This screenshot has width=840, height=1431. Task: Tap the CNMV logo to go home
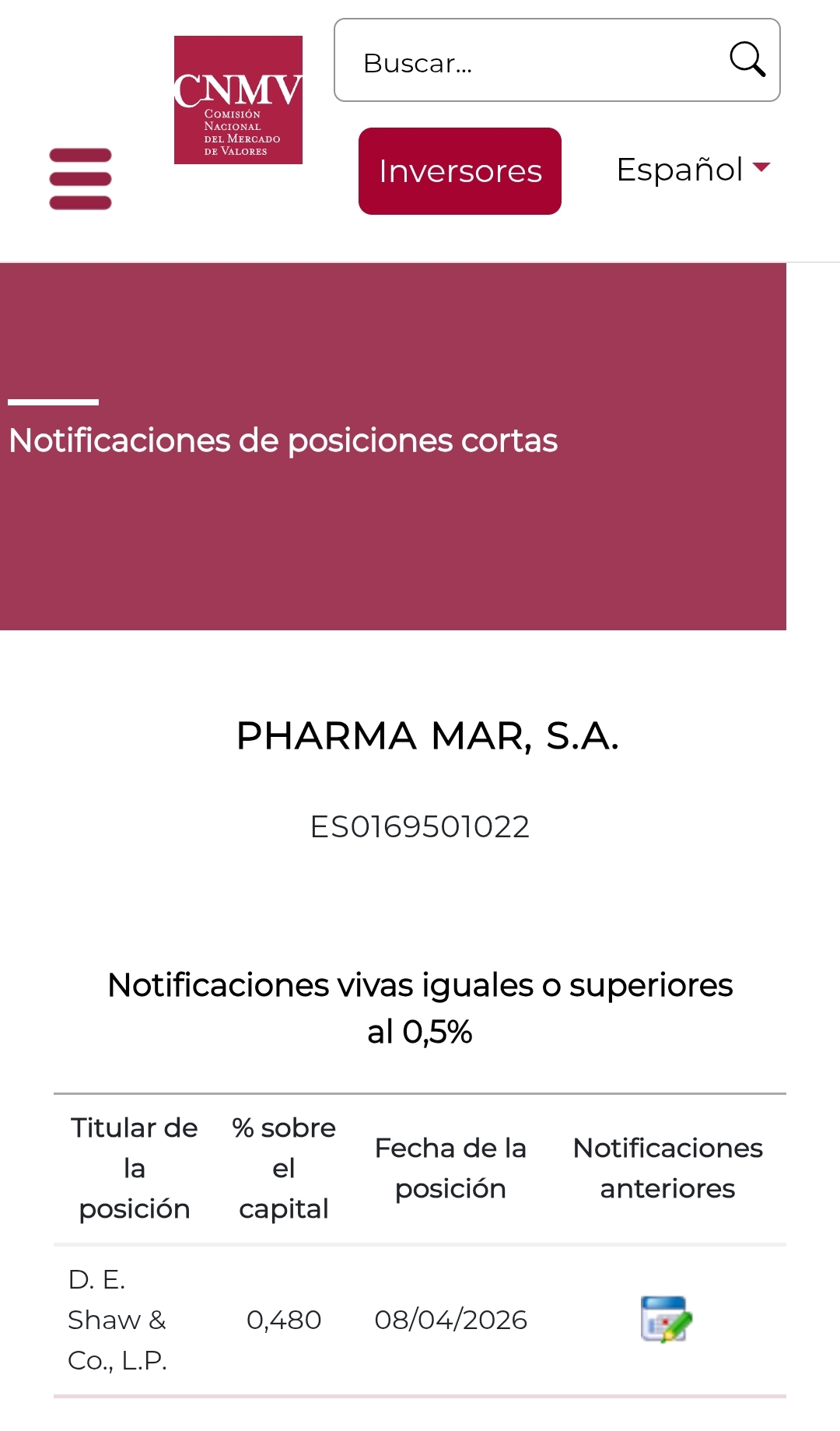click(x=238, y=100)
